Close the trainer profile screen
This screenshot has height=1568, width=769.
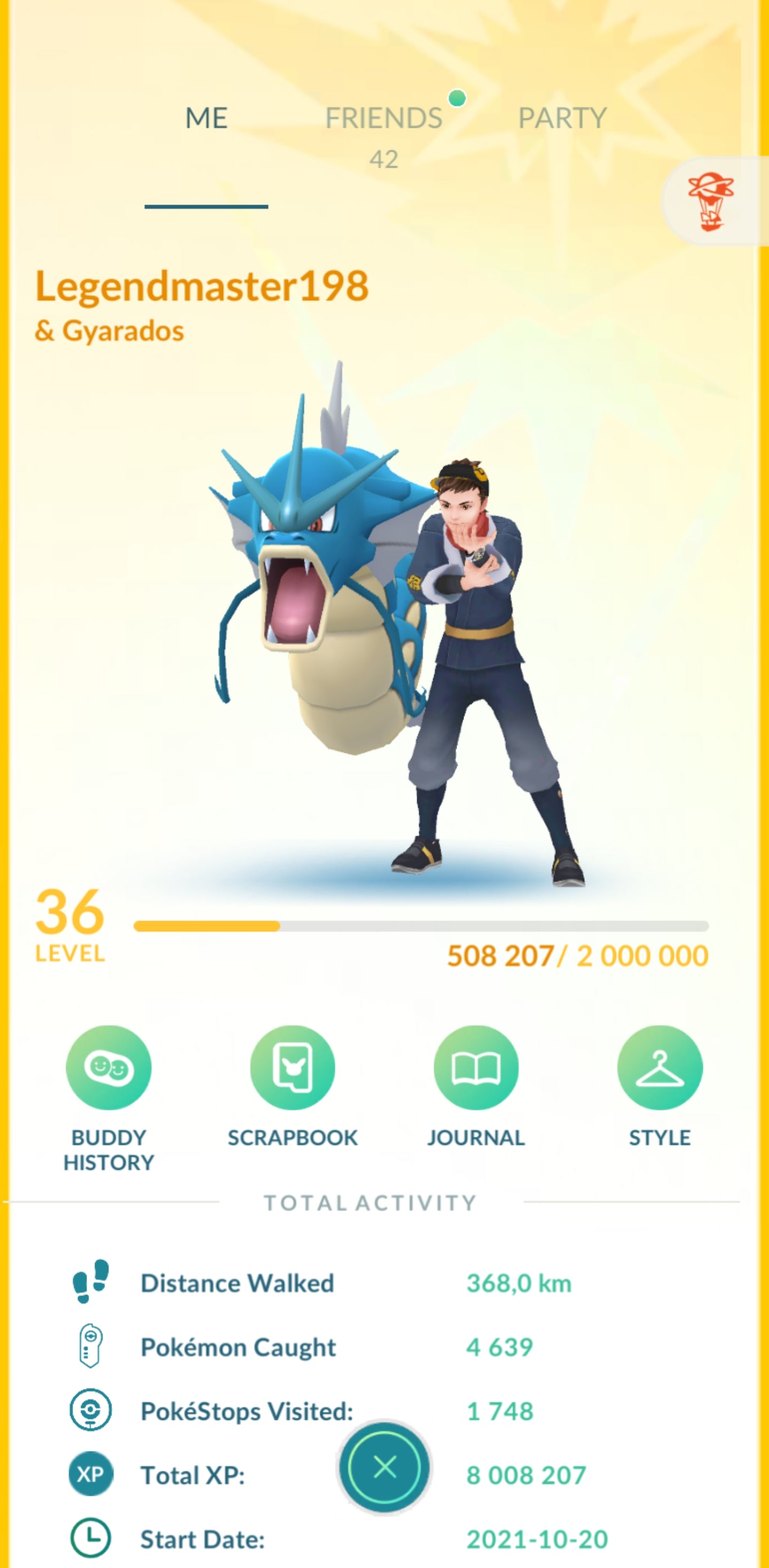point(384,1467)
